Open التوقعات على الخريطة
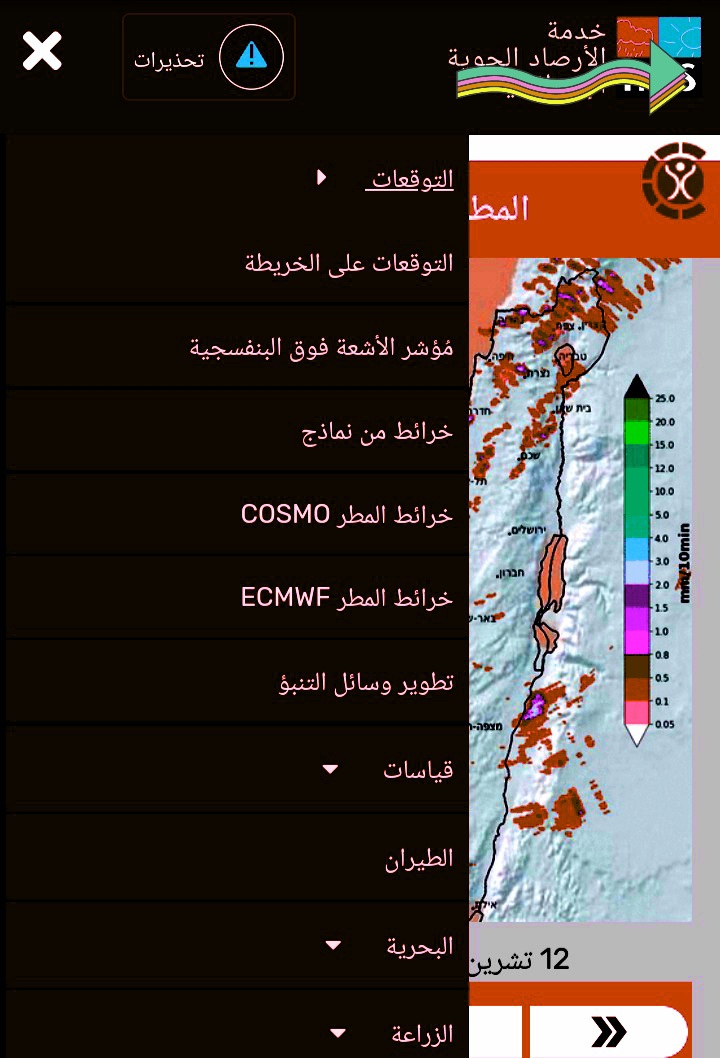This screenshot has width=720, height=1058. click(x=349, y=264)
